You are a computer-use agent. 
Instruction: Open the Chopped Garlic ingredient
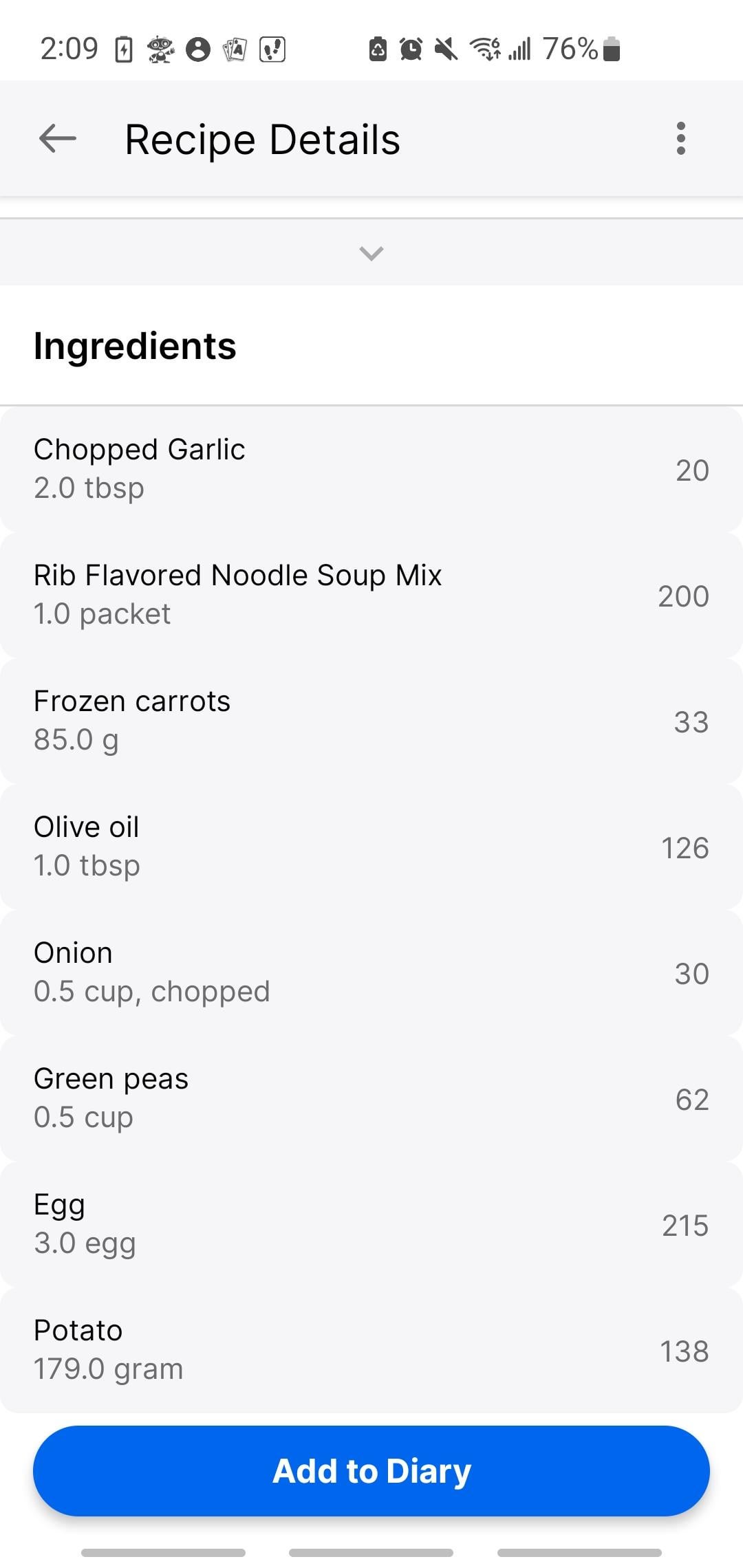pos(371,469)
